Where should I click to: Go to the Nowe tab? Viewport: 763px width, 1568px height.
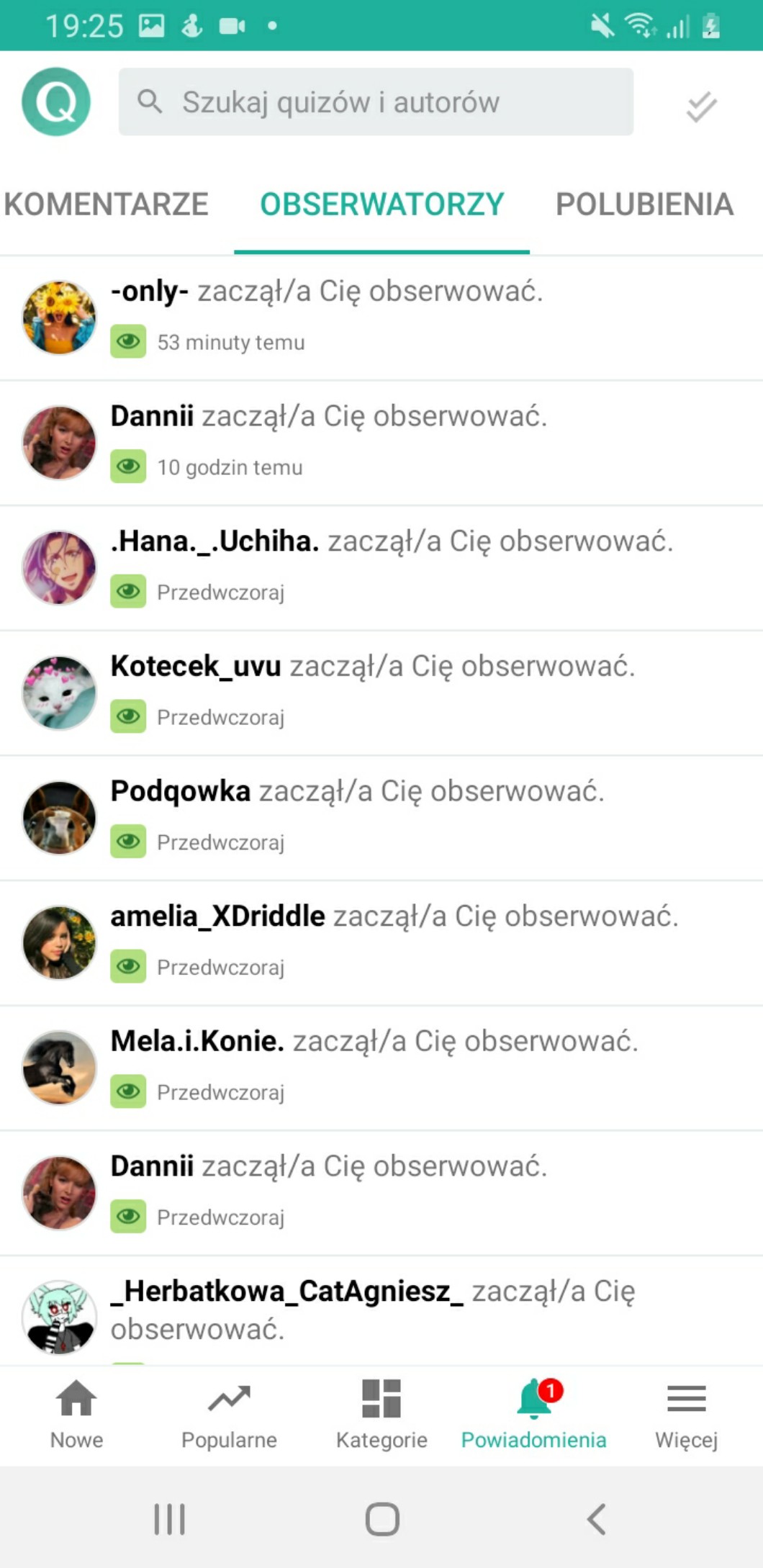click(76, 1415)
